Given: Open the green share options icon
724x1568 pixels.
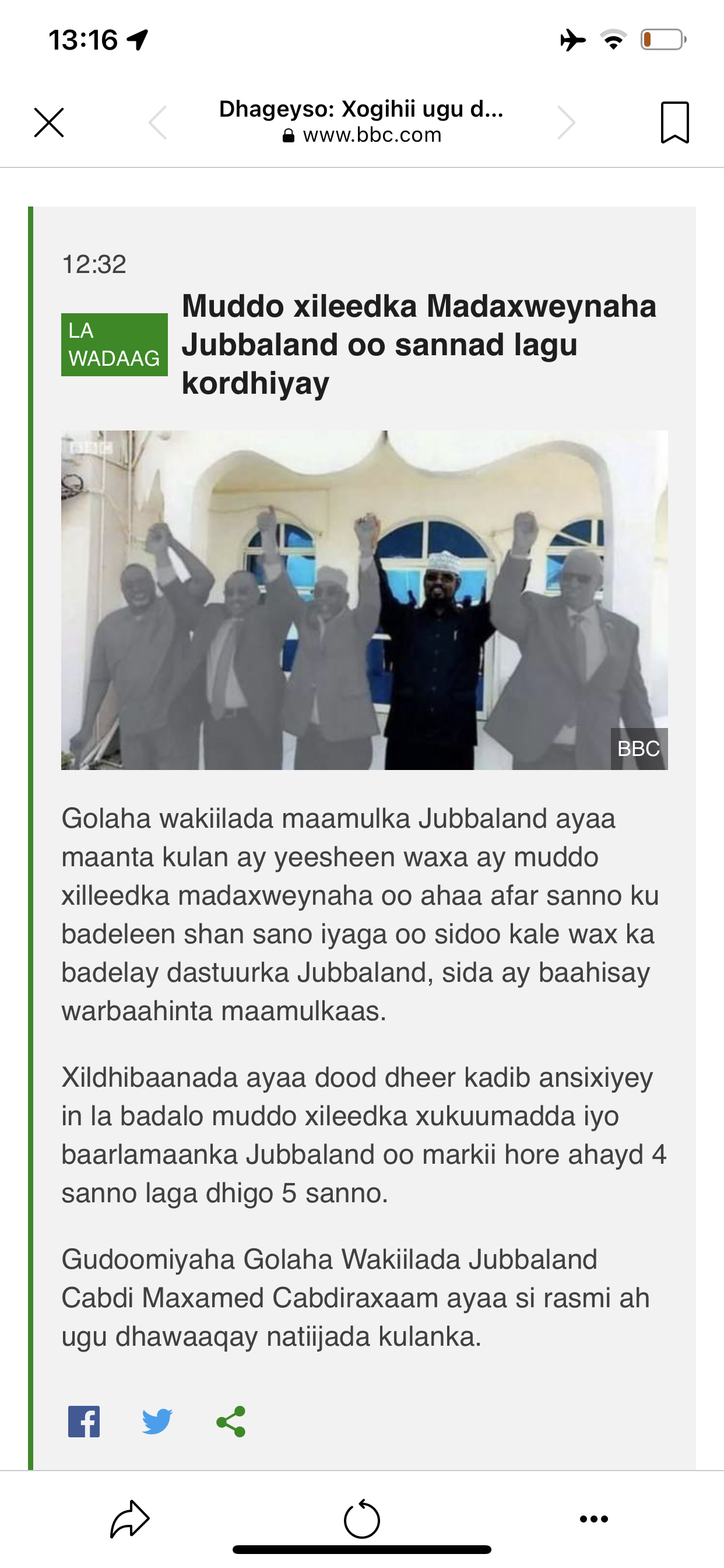Looking at the screenshot, I should pos(231,1422).
